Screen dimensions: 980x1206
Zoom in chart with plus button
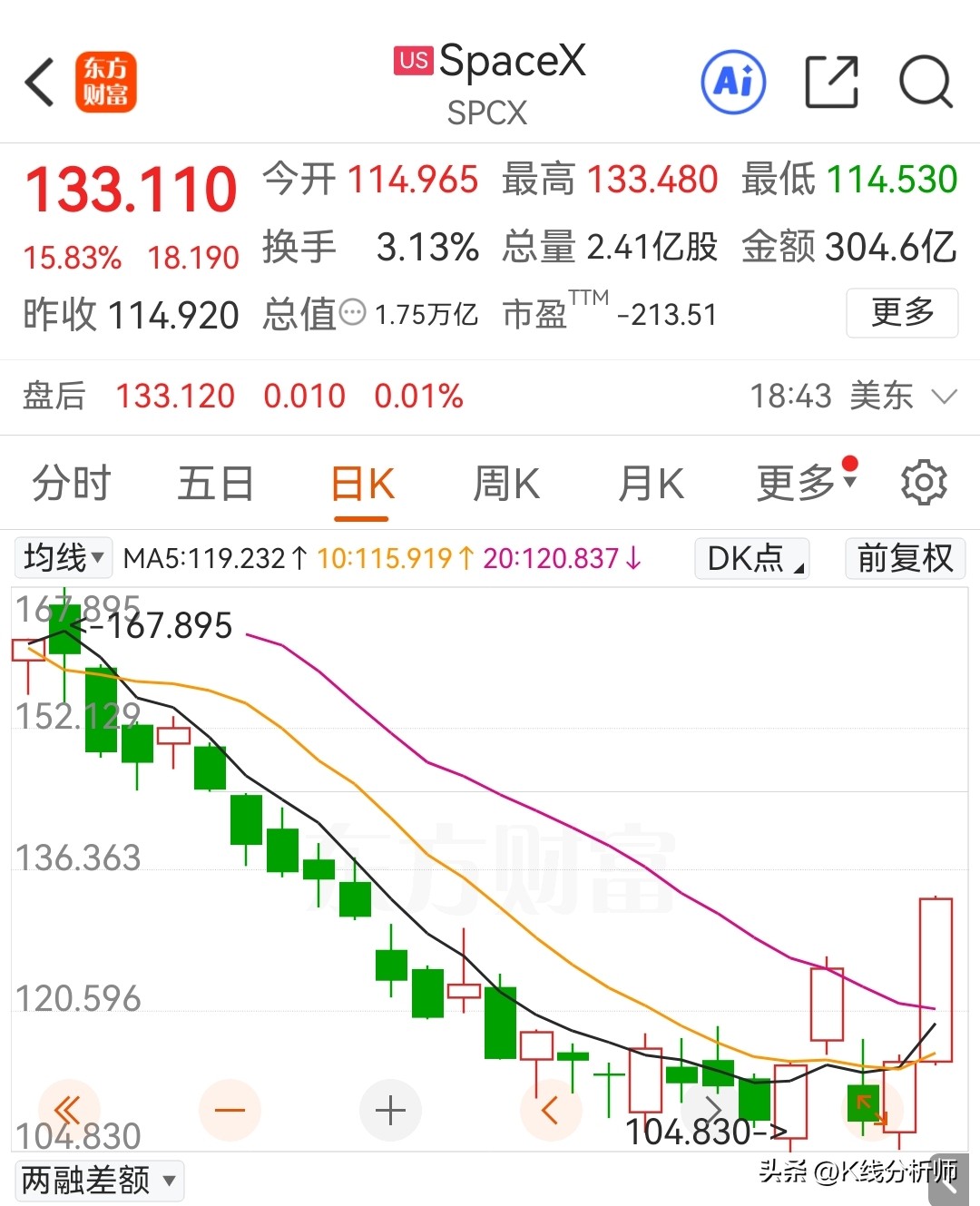coord(390,1110)
